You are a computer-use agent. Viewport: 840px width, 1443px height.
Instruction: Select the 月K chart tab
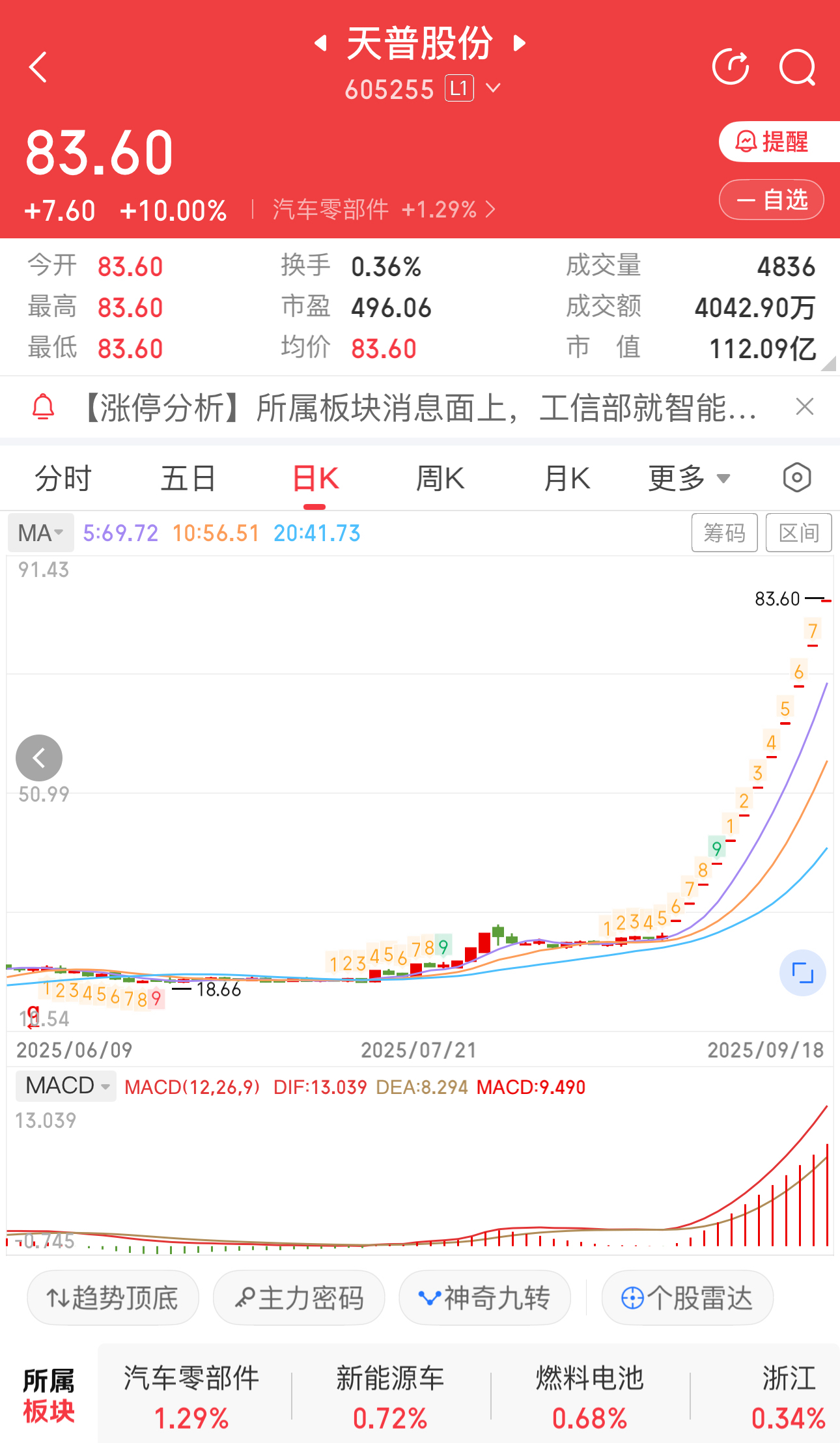tap(567, 479)
